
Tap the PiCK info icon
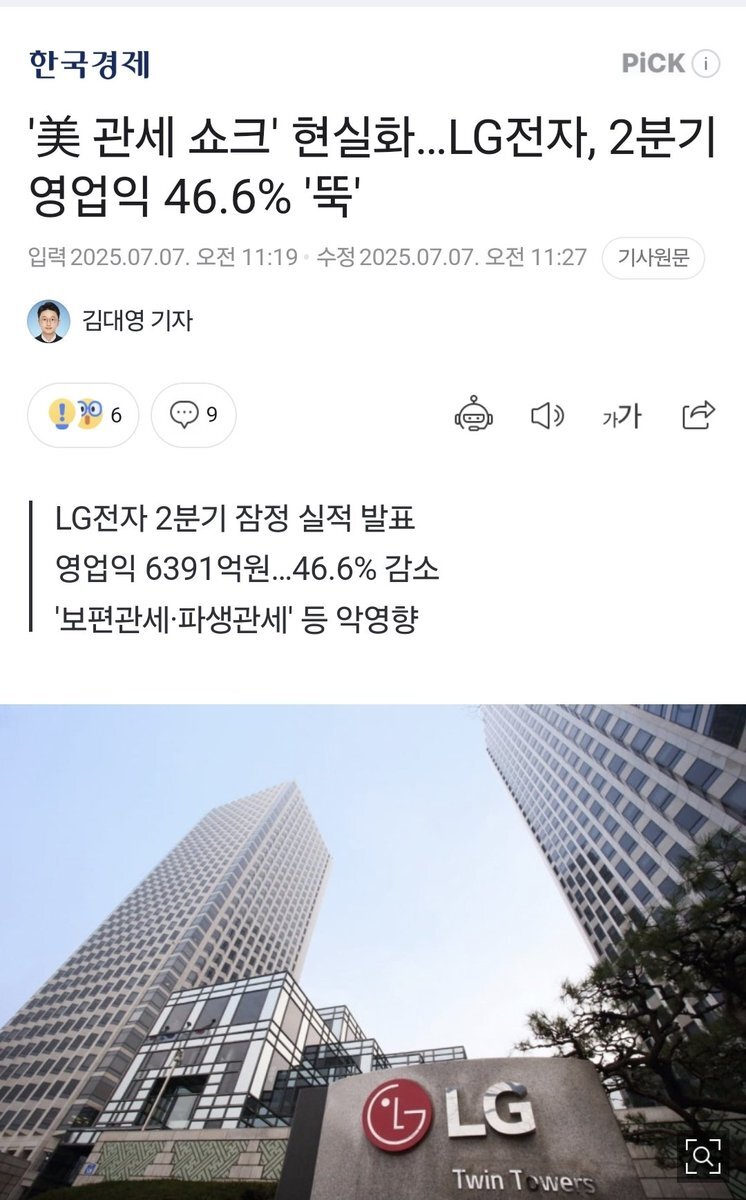coord(705,64)
